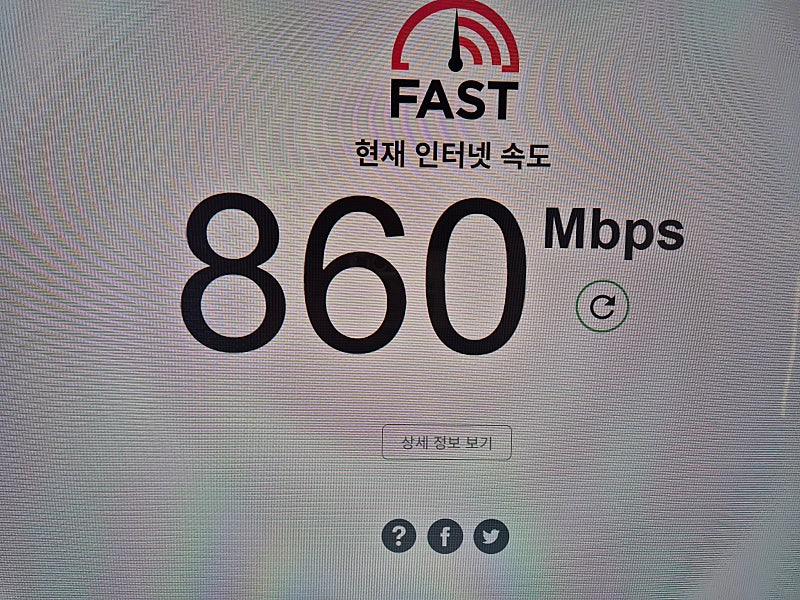This screenshot has width=800, height=600.
Task: Share the result on Twitter
Action: click(491, 537)
